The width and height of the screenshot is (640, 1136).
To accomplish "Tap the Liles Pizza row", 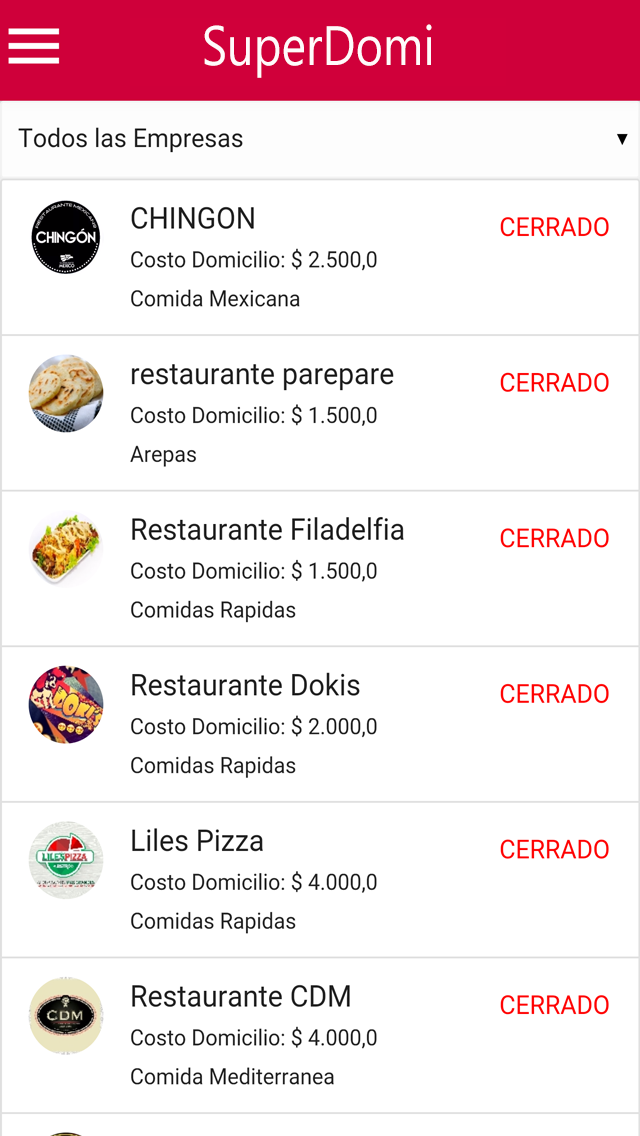I will pyautogui.click(x=320, y=880).
